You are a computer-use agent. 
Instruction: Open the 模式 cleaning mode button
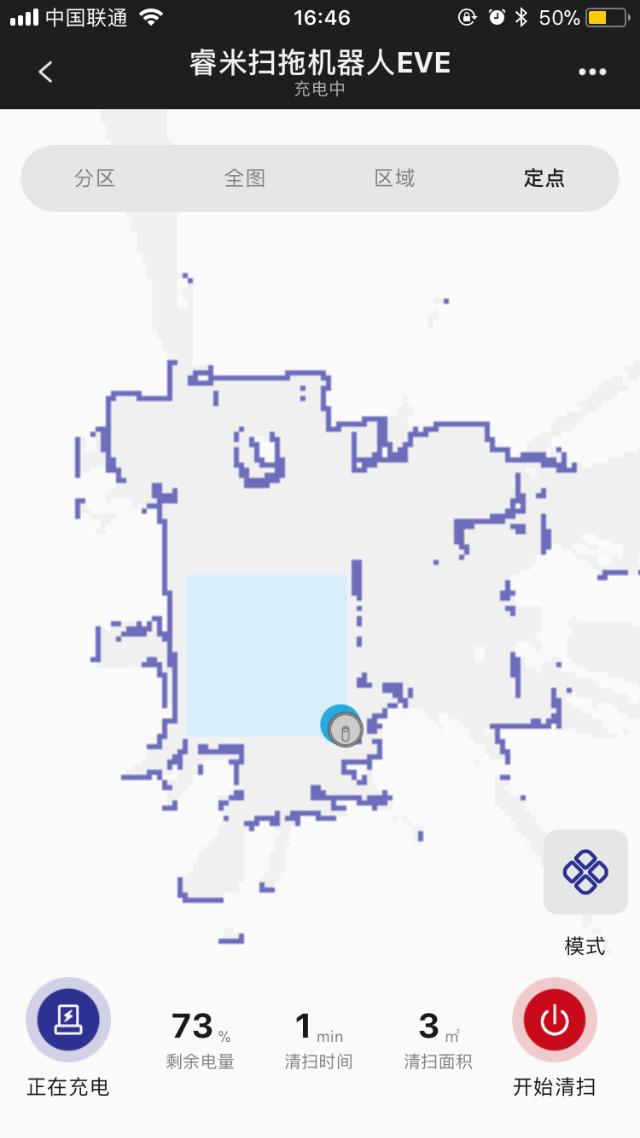click(585, 873)
